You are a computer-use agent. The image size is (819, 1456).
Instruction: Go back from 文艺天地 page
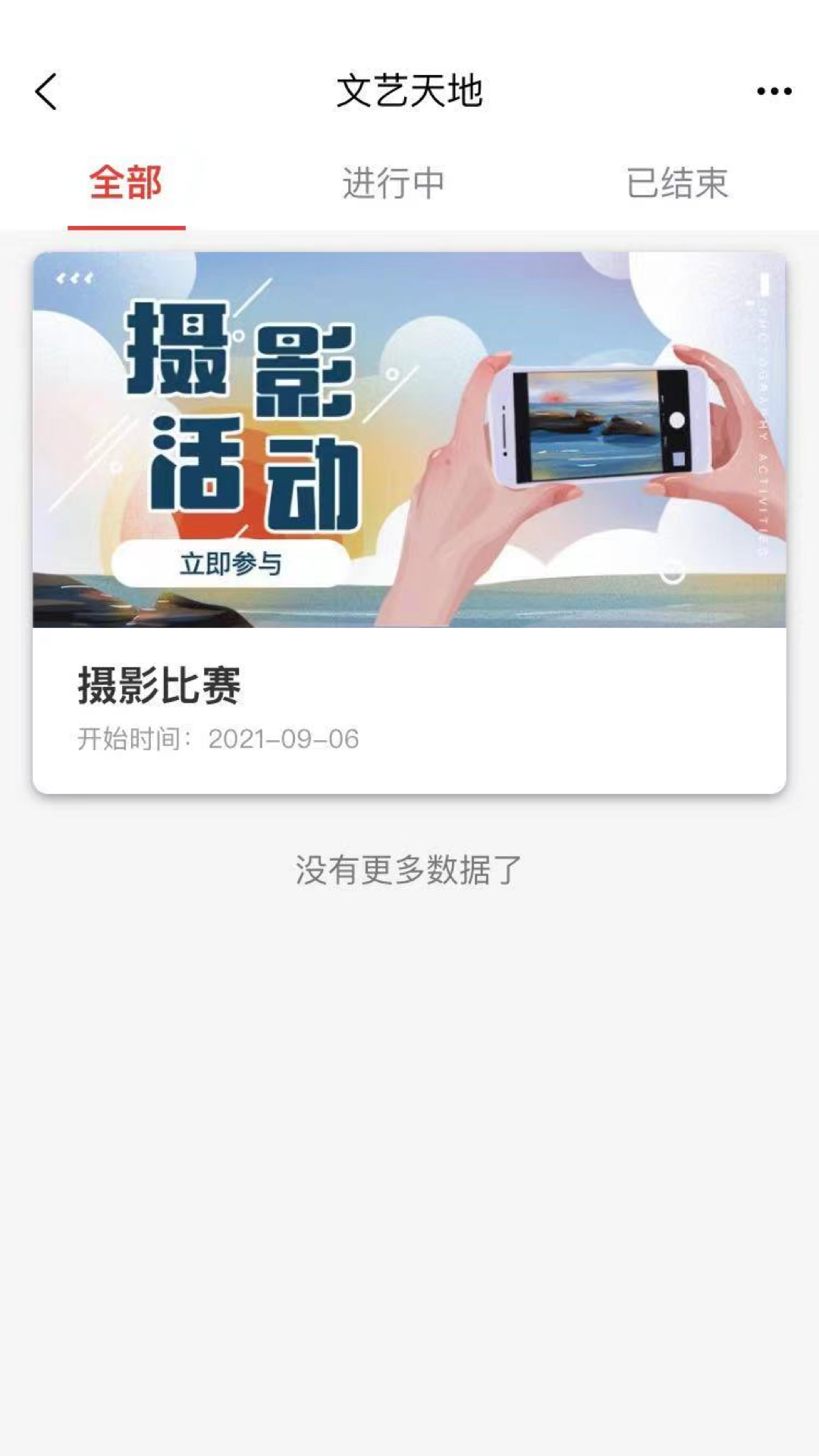46,92
